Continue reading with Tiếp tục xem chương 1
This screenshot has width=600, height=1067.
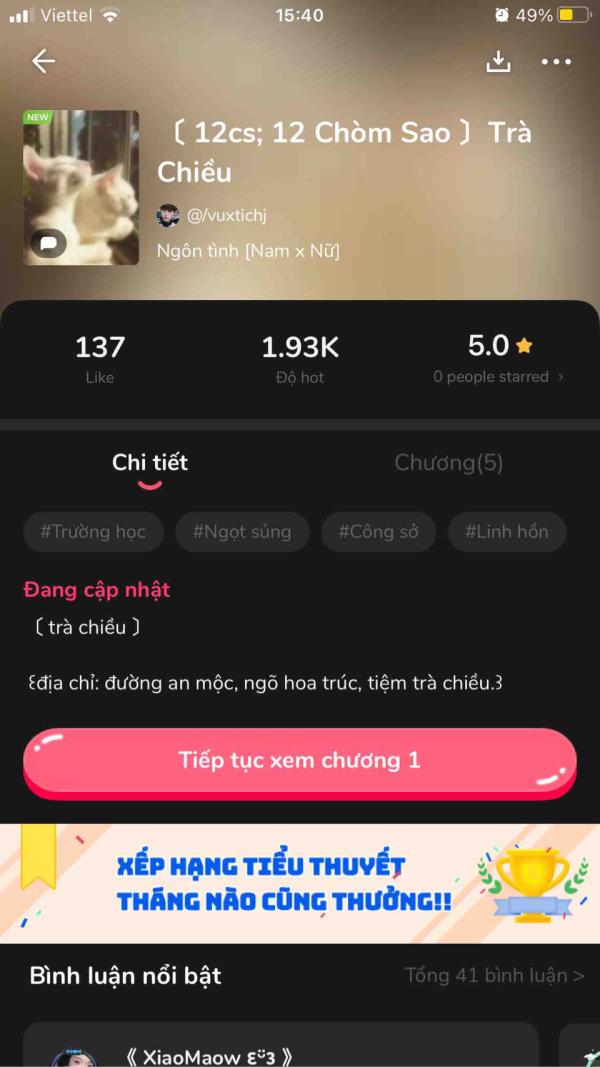click(300, 760)
